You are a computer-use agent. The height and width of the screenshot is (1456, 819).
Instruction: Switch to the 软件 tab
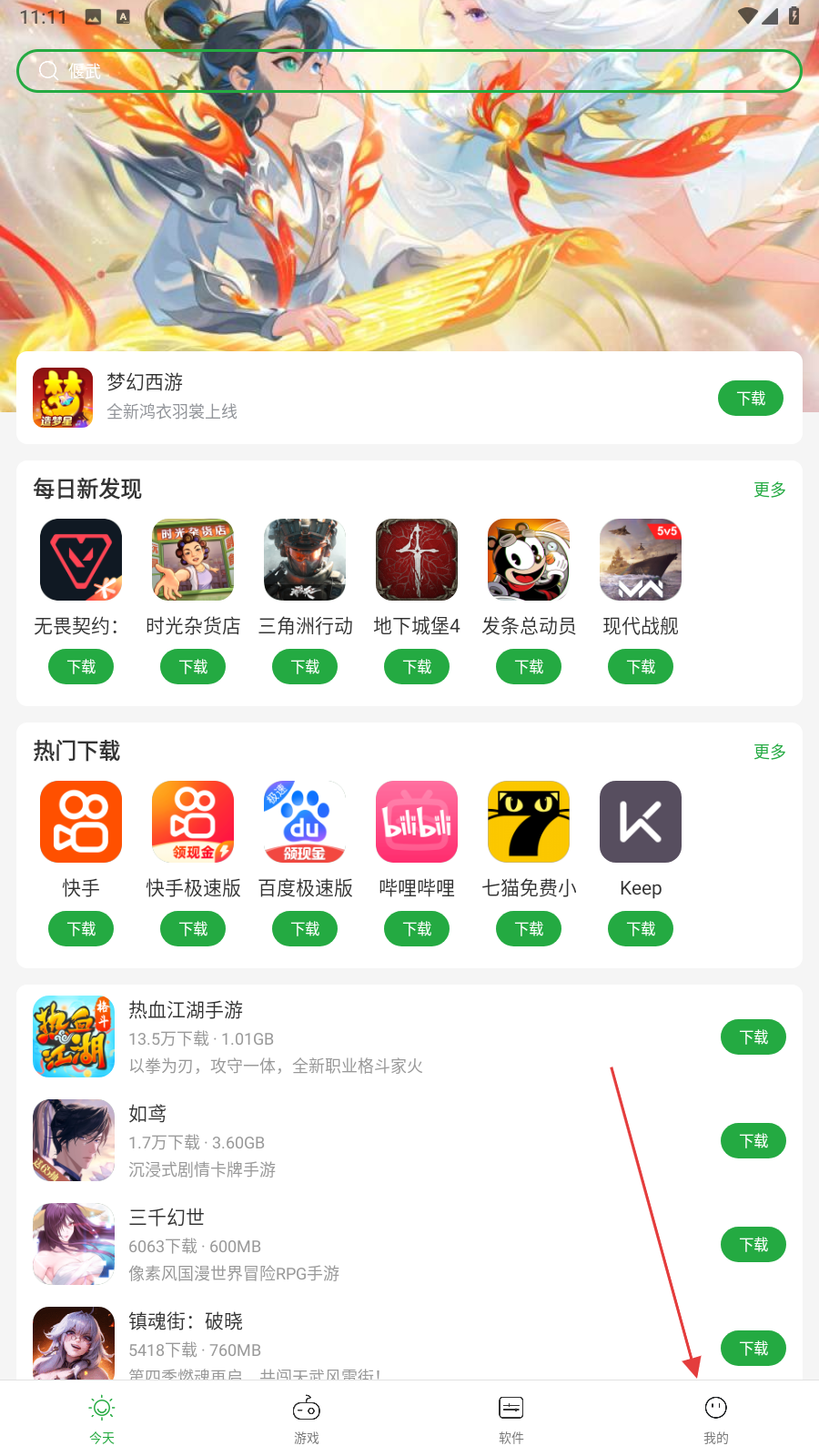tap(511, 1419)
